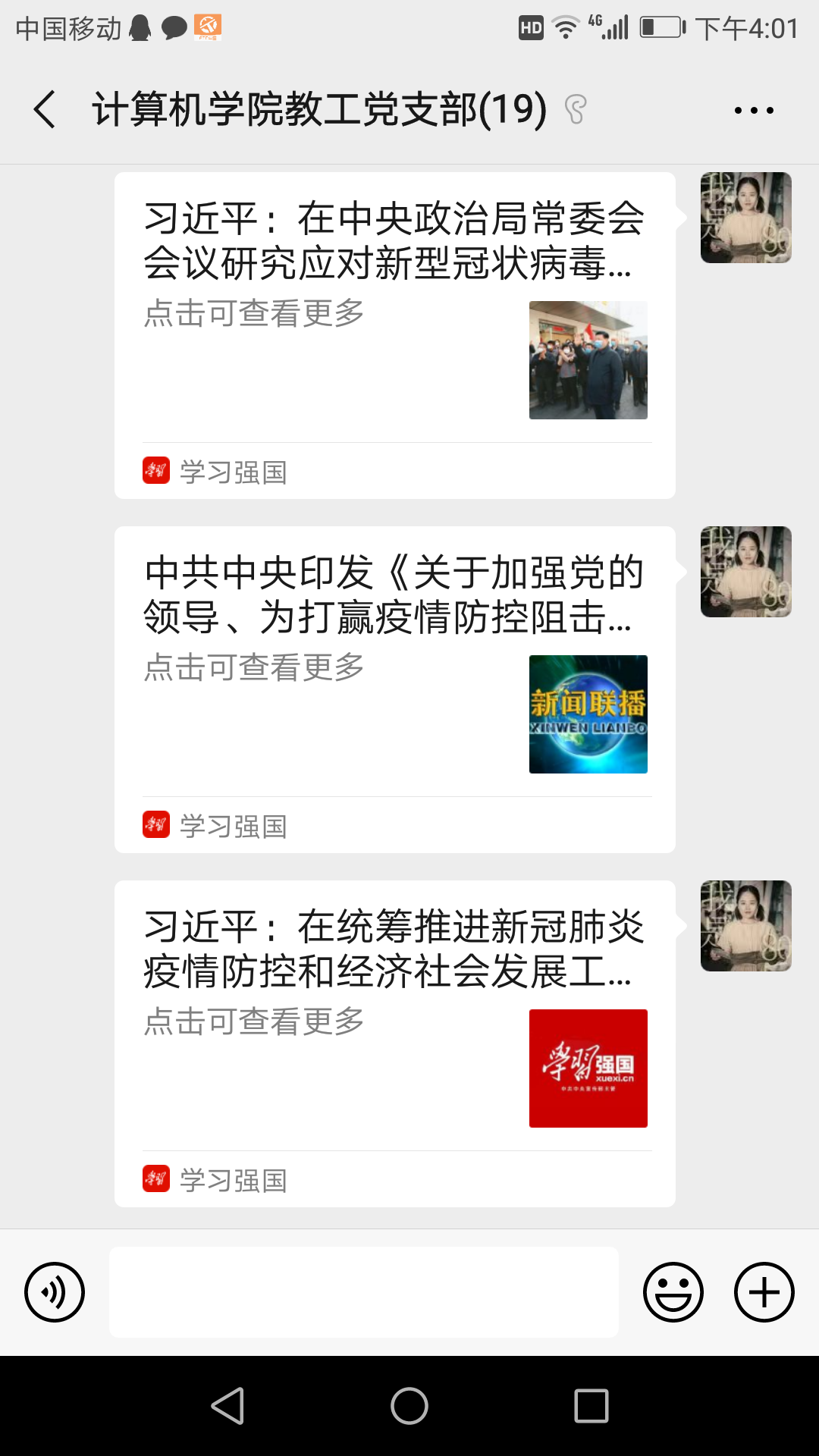Switch to voice message input
The image size is (819, 1456).
point(55,1291)
